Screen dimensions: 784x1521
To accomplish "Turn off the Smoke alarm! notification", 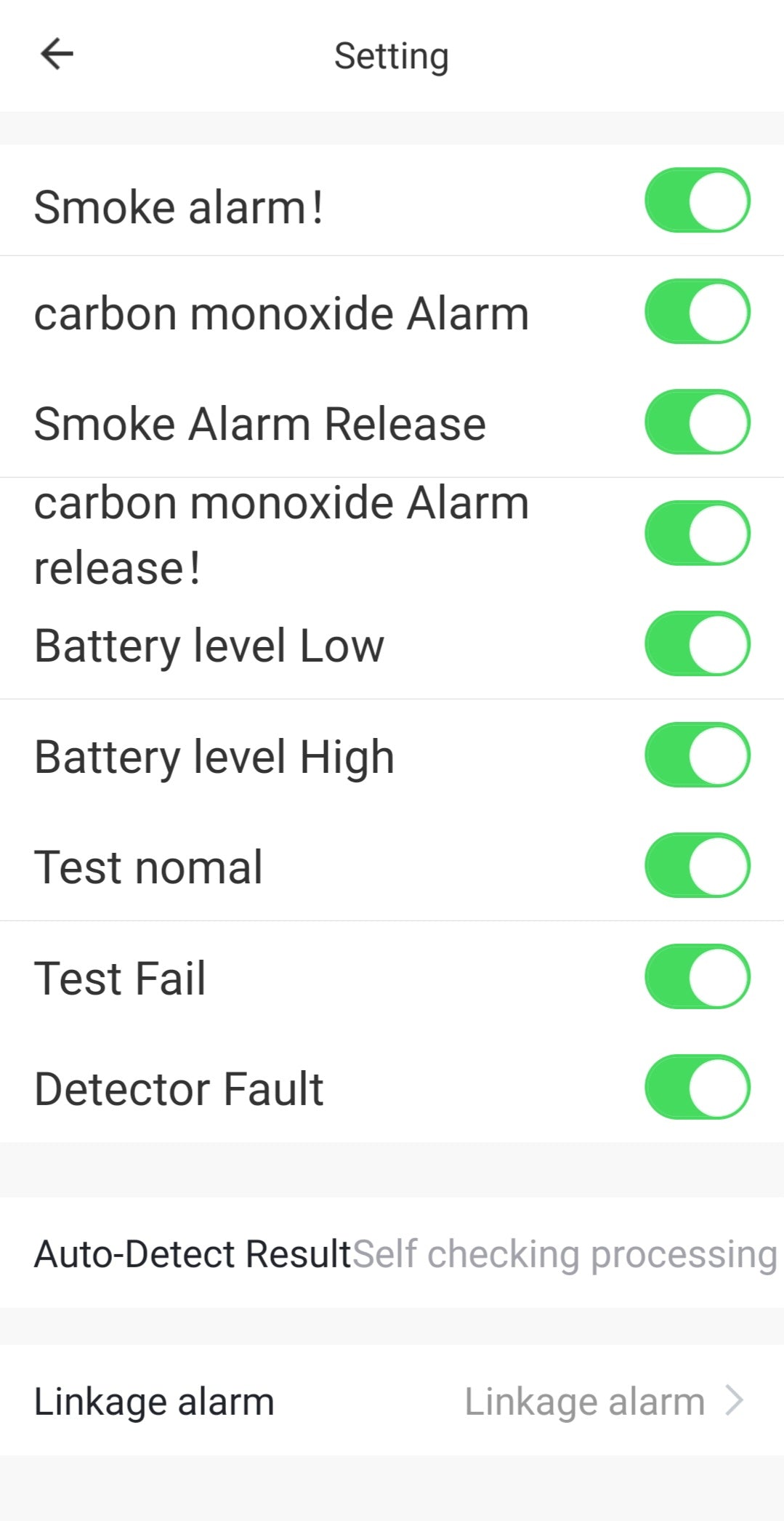I will pyautogui.click(x=697, y=201).
